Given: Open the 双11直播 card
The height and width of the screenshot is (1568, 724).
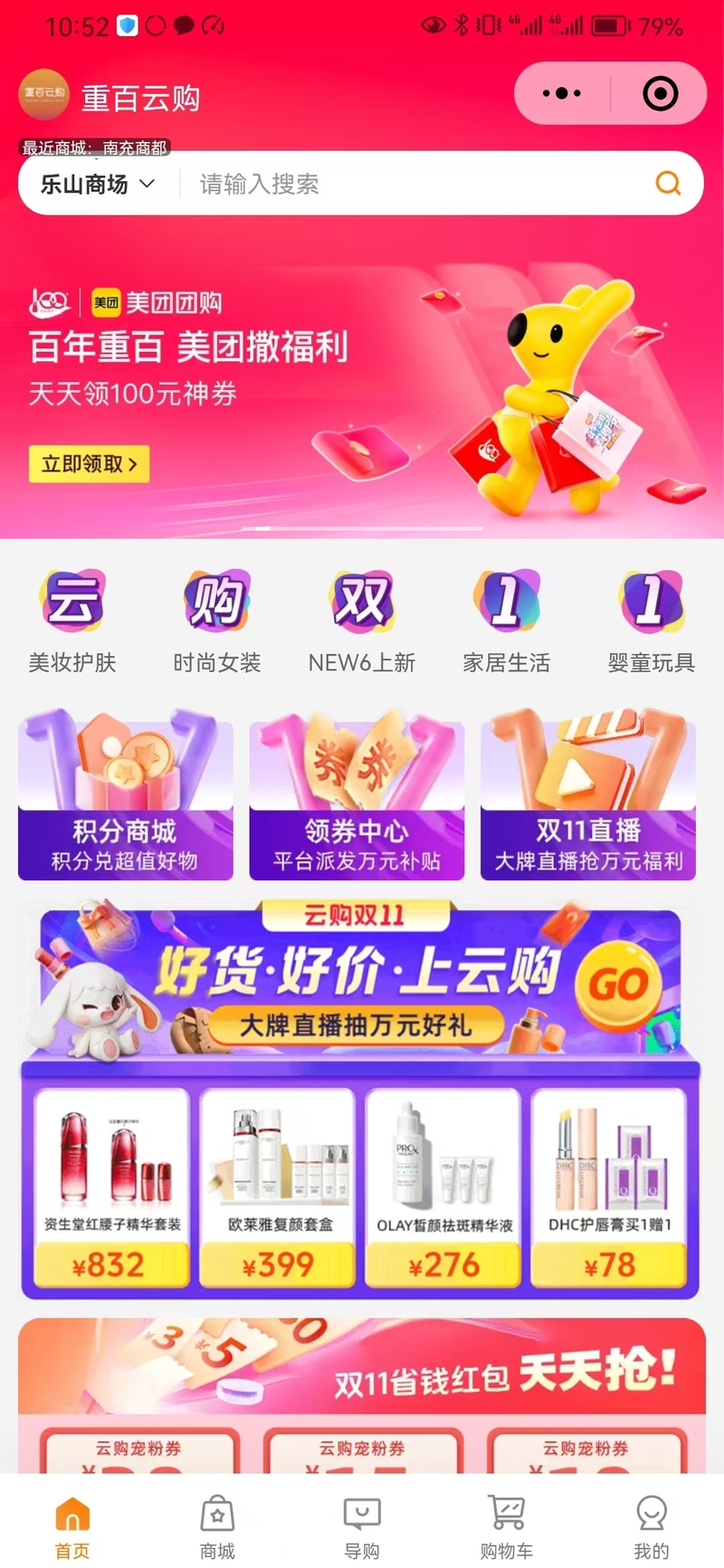Looking at the screenshot, I should pyautogui.click(x=588, y=795).
